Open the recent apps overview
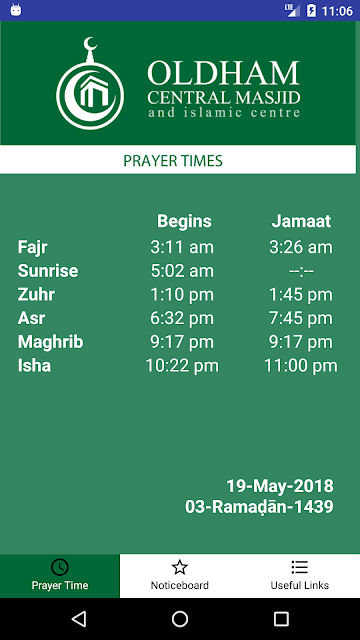The width and height of the screenshot is (360, 640). point(281,619)
